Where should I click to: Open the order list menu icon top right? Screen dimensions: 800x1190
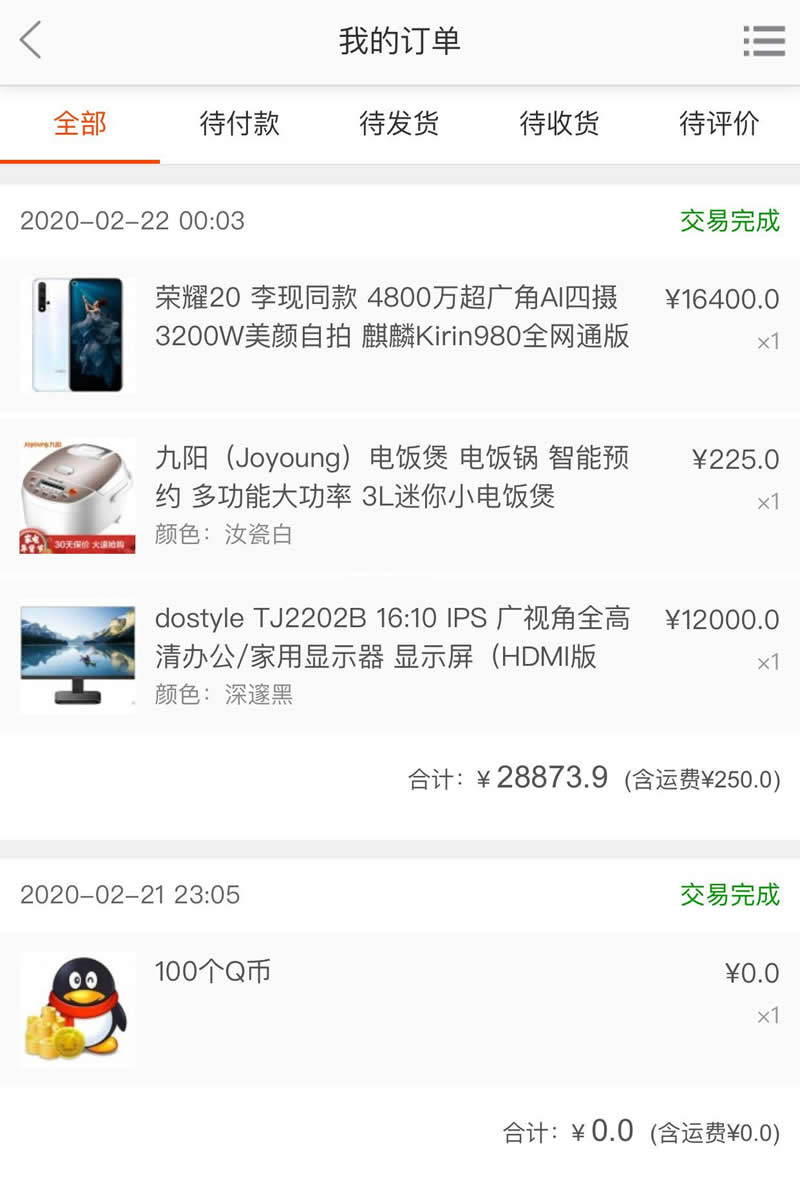[764, 41]
